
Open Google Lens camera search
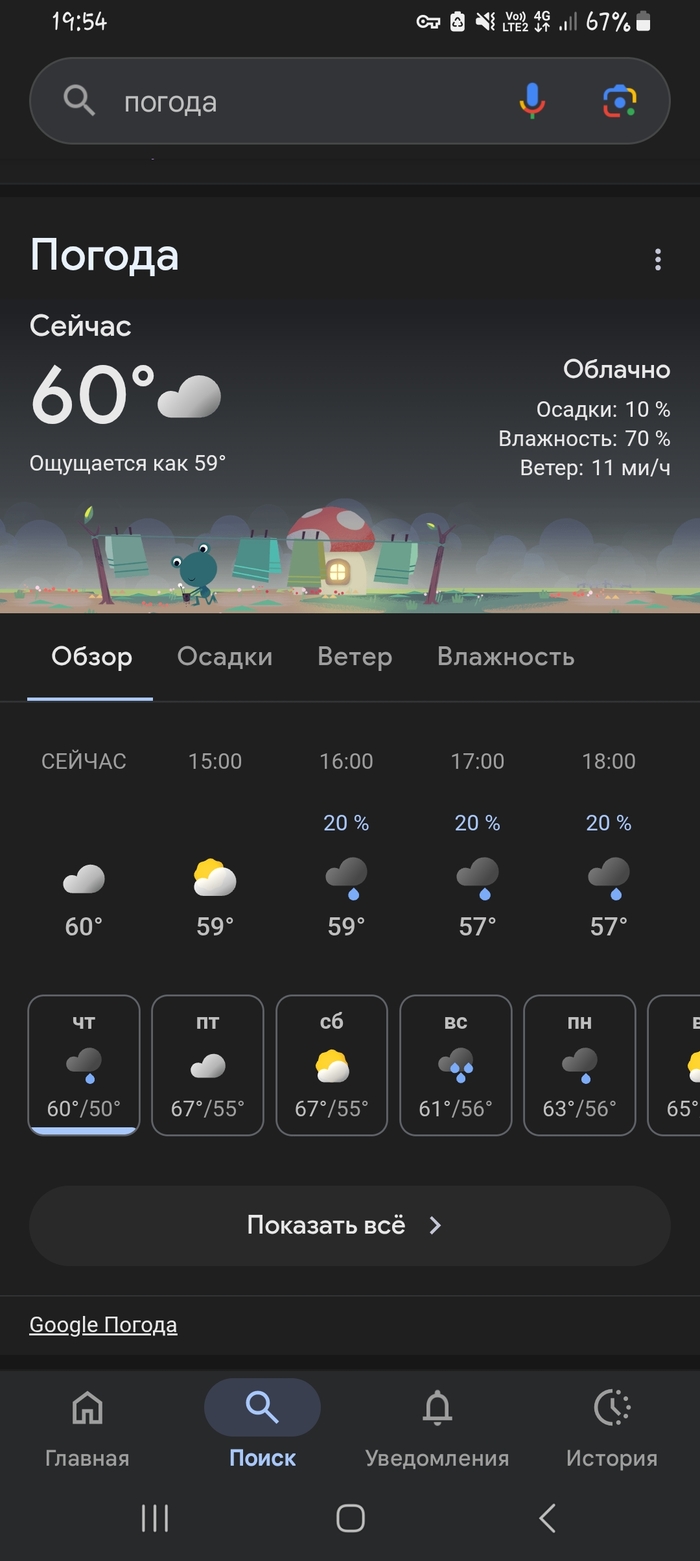(619, 101)
